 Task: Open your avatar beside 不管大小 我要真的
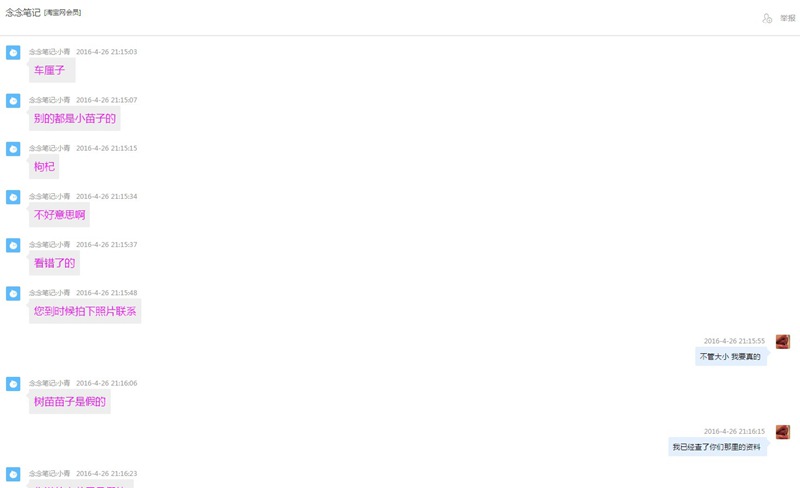[x=782, y=342]
